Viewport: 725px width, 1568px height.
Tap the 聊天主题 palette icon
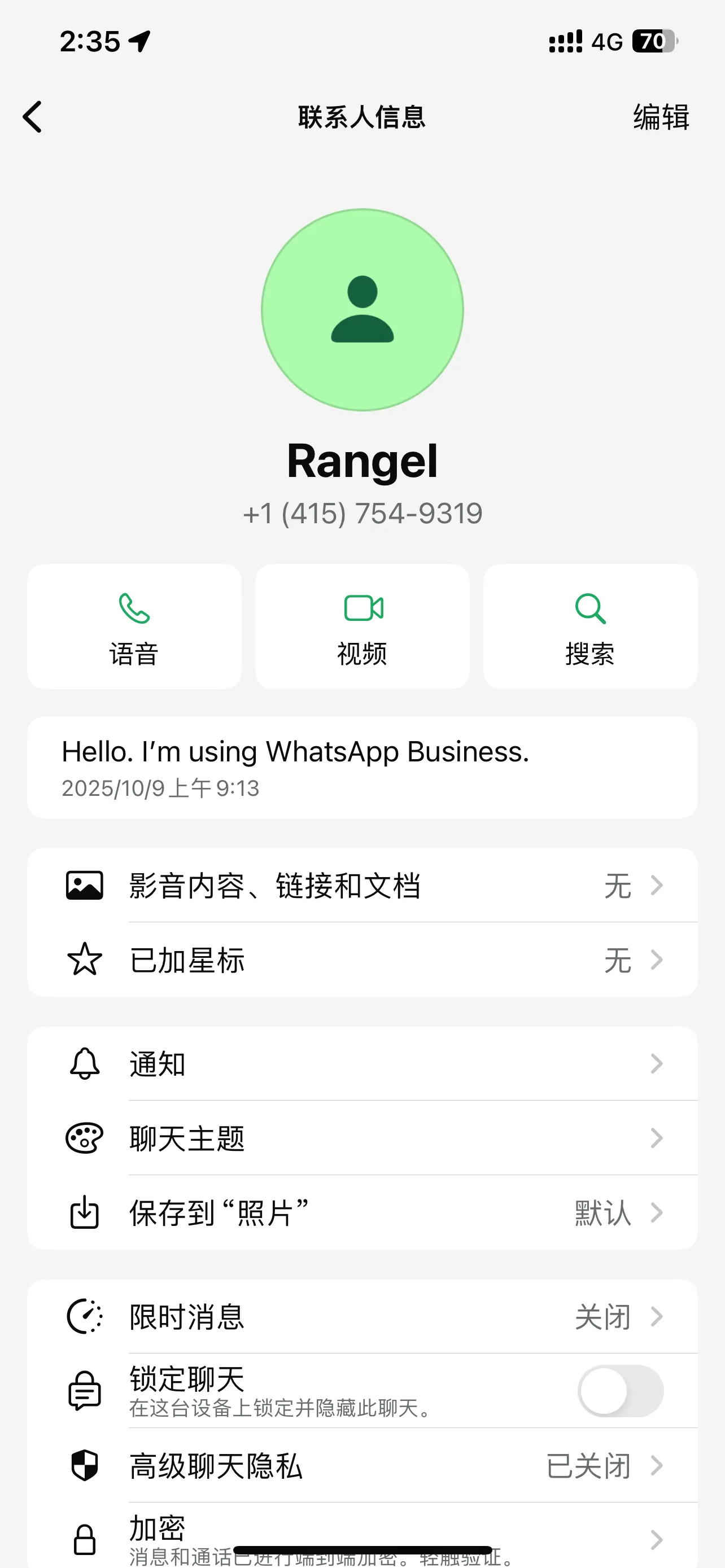tap(85, 1138)
